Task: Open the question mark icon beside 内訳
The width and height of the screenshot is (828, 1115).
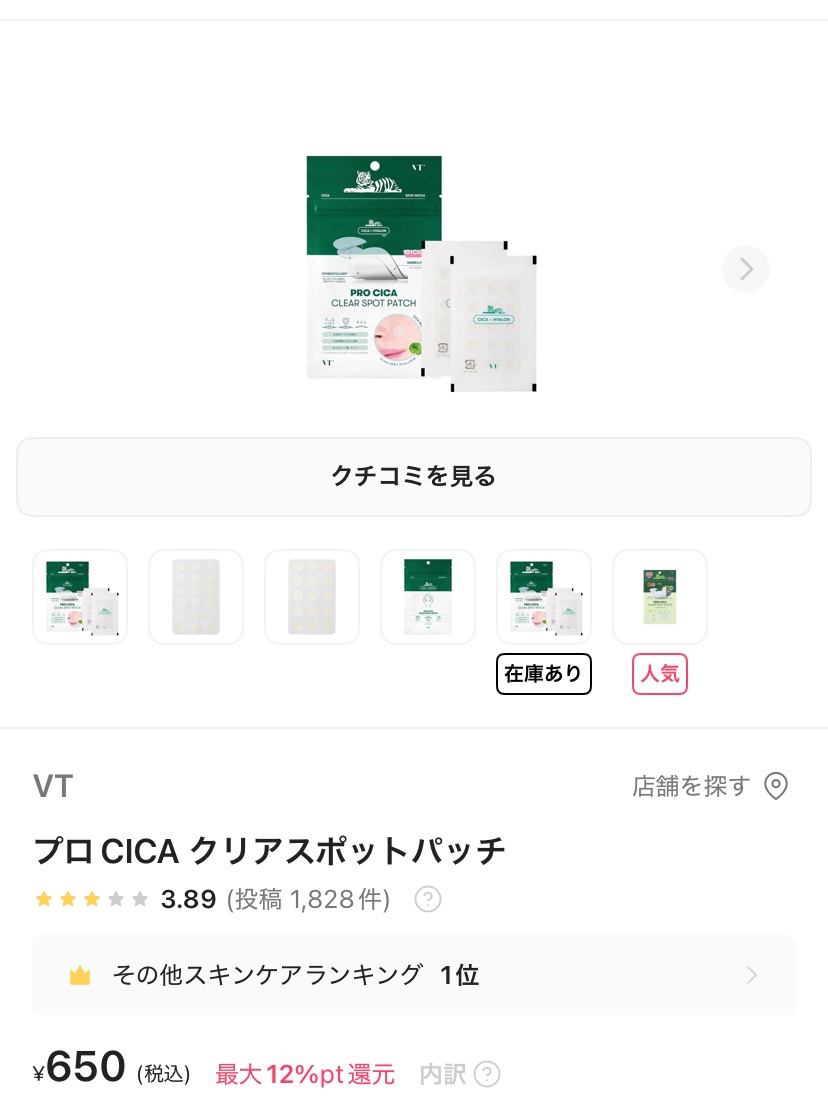Action: click(487, 1074)
